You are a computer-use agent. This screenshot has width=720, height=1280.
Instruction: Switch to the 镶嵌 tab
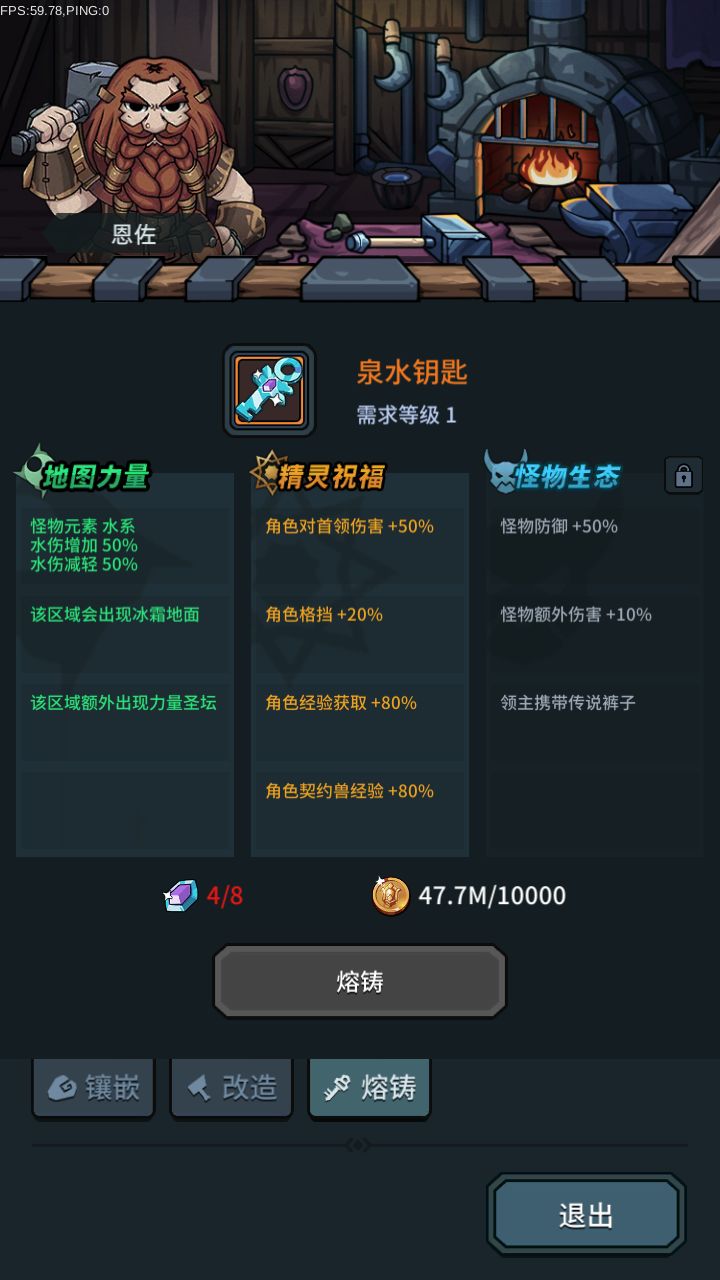[x=92, y=1089]
